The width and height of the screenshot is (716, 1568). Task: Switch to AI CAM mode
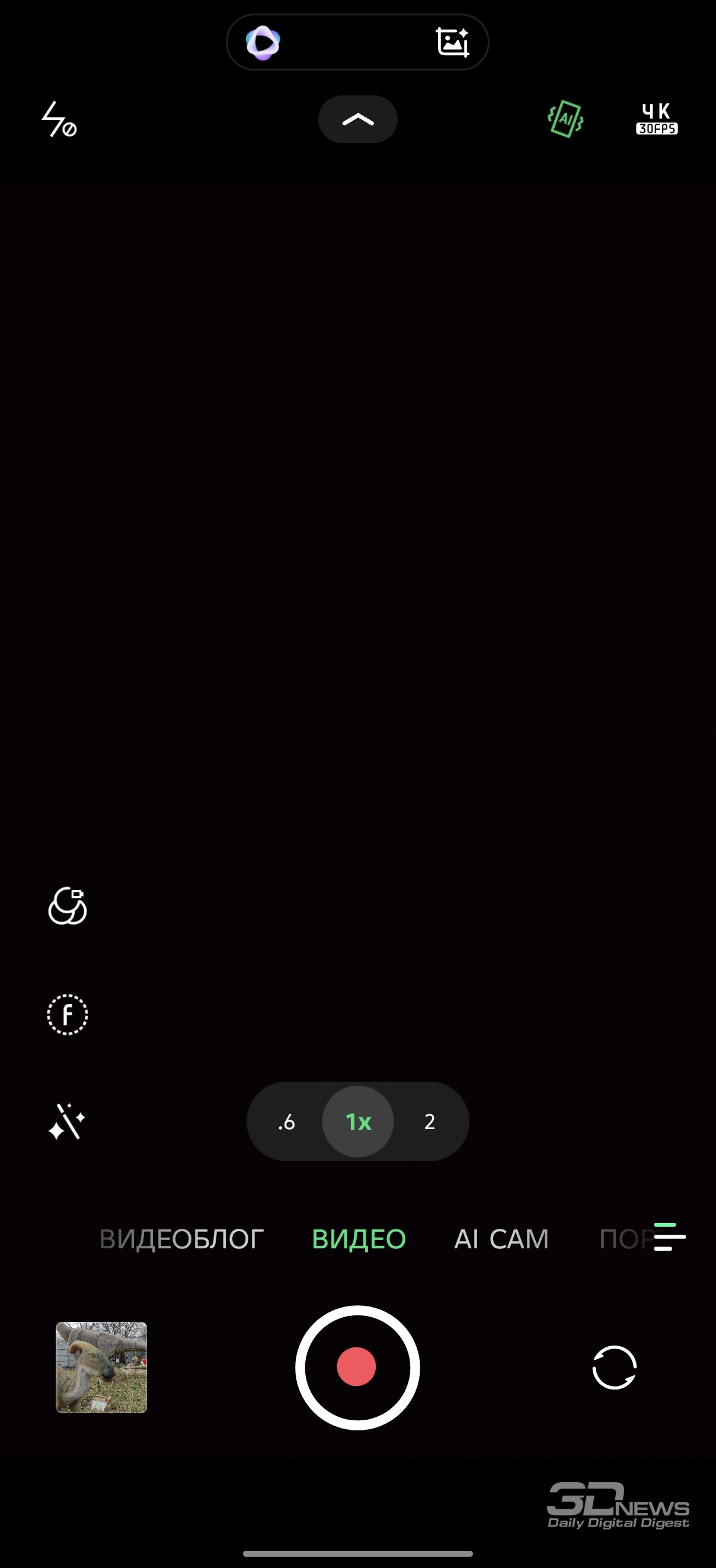coord(501,1239)
